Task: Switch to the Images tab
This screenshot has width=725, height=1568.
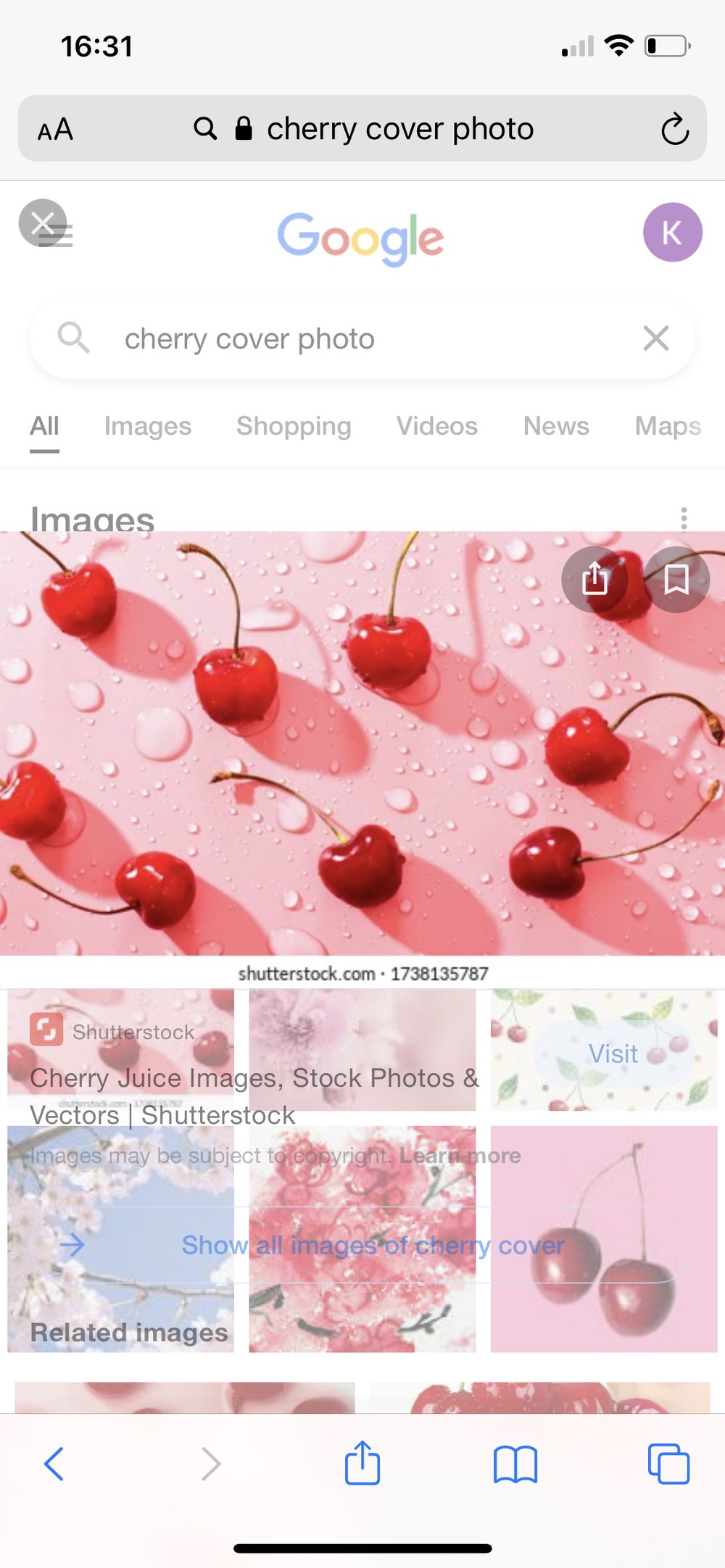Action: tap(148, 426)
